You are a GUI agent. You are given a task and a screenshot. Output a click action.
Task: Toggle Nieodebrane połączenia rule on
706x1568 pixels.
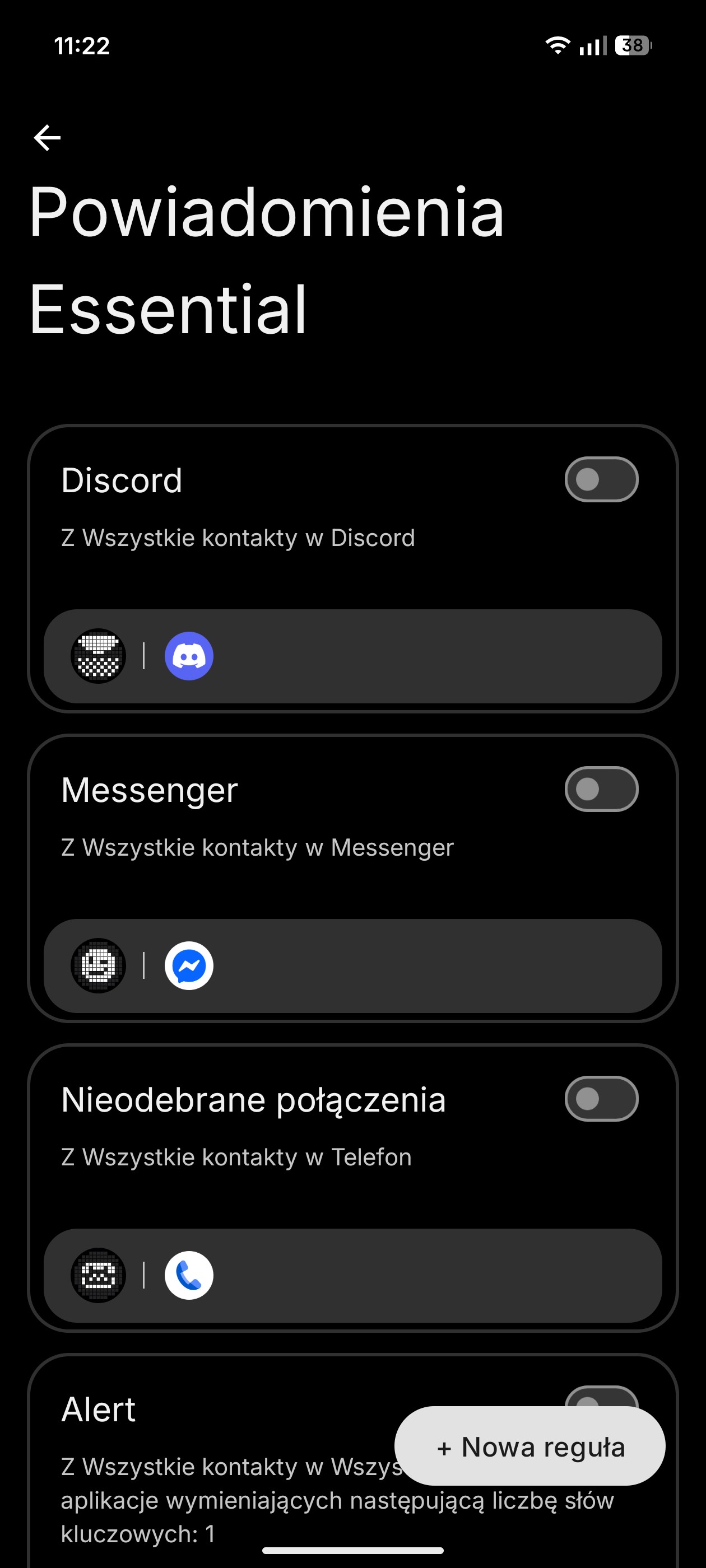(601, 1099)
